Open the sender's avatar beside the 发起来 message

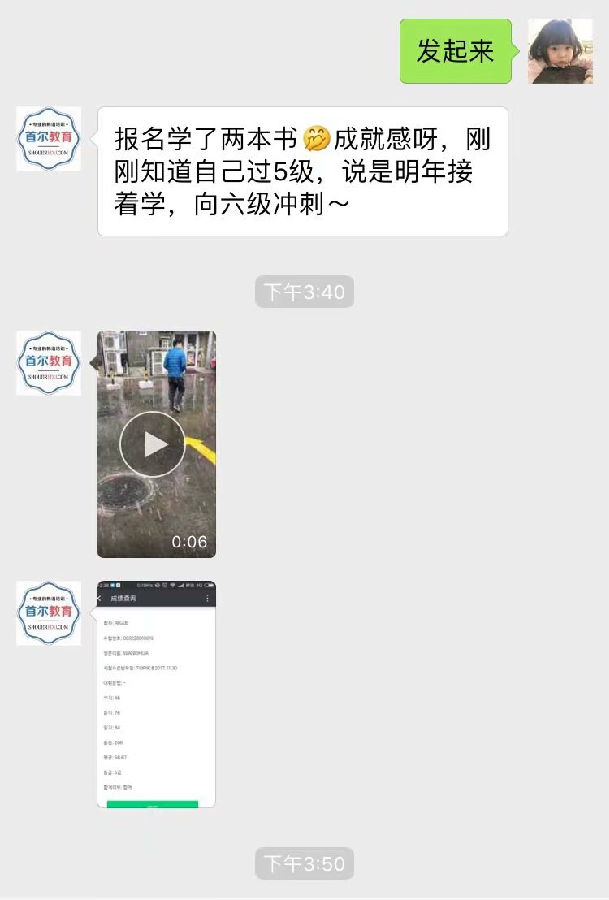tap(560, 51)
